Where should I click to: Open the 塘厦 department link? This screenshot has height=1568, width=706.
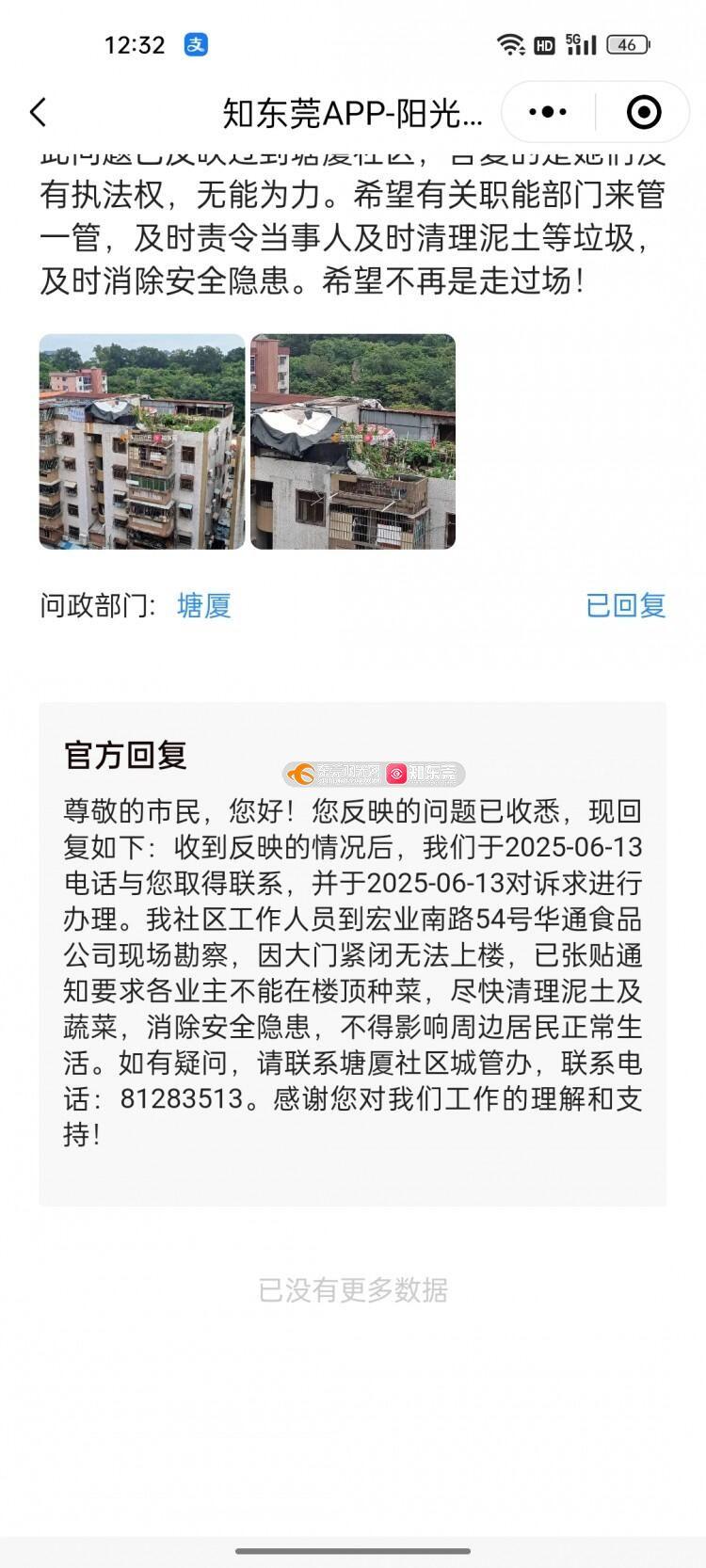[x=204, y=605]
